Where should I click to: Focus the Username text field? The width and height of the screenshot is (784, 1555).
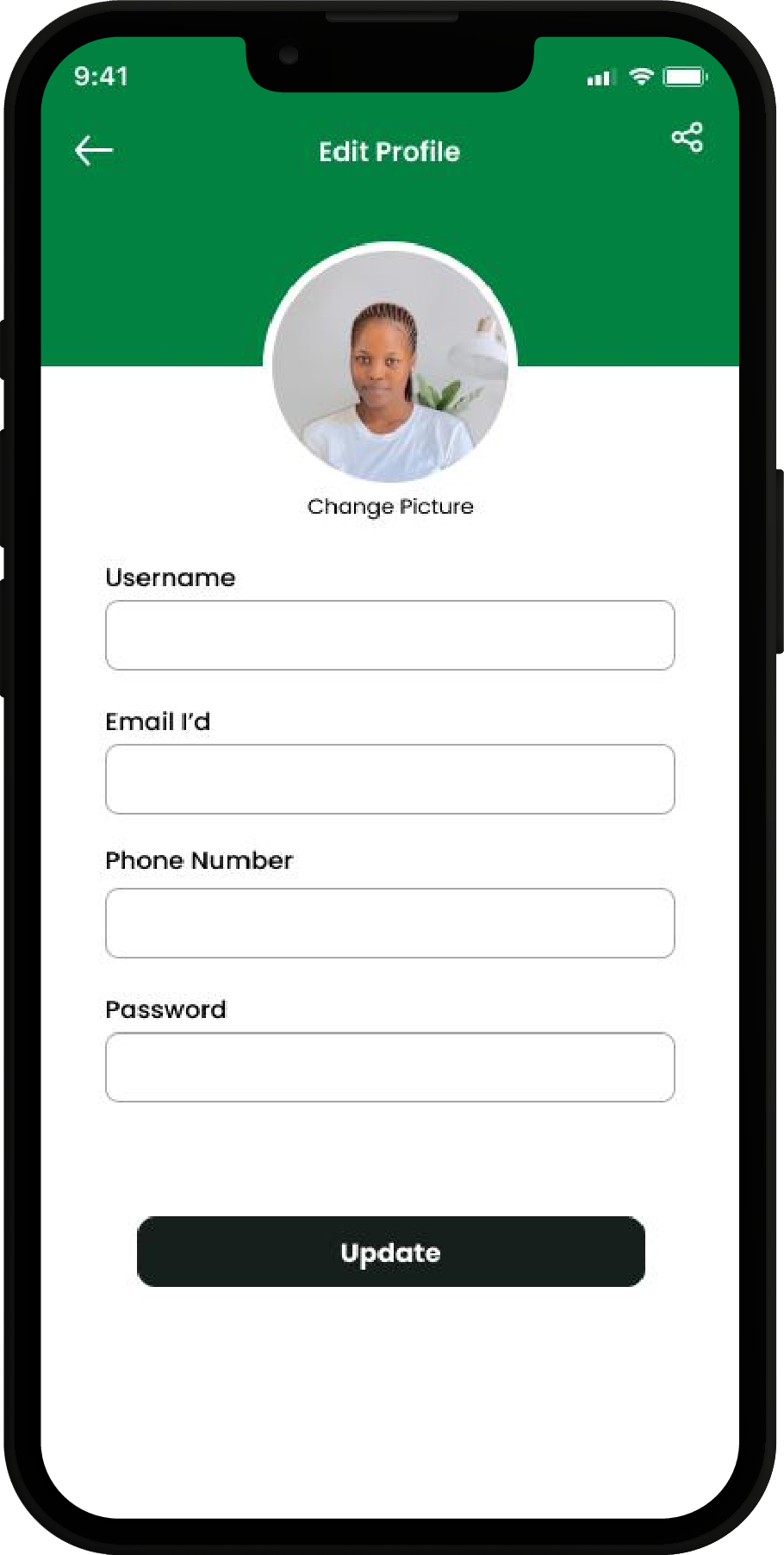[389, 635]
